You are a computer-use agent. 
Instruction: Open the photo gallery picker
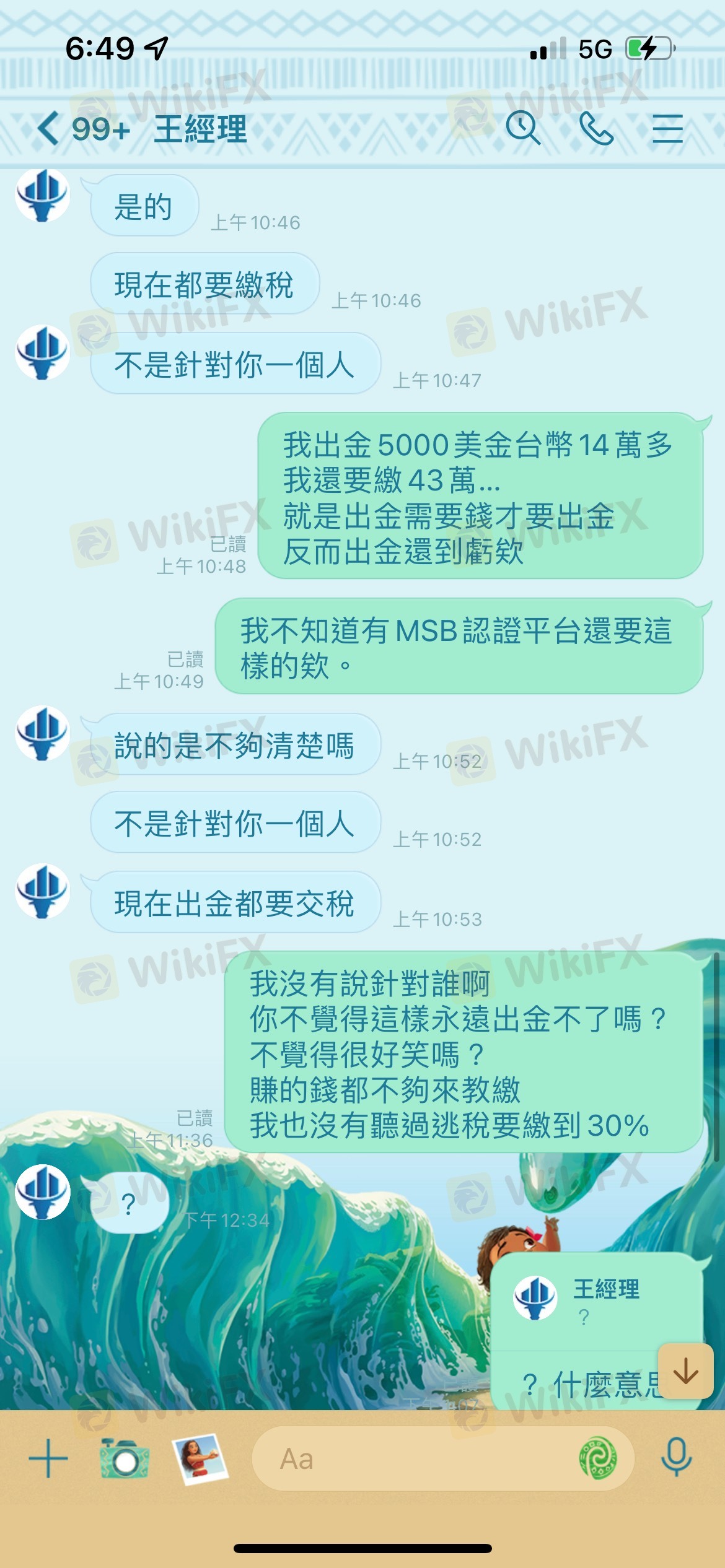click(x=200, y=1458)
